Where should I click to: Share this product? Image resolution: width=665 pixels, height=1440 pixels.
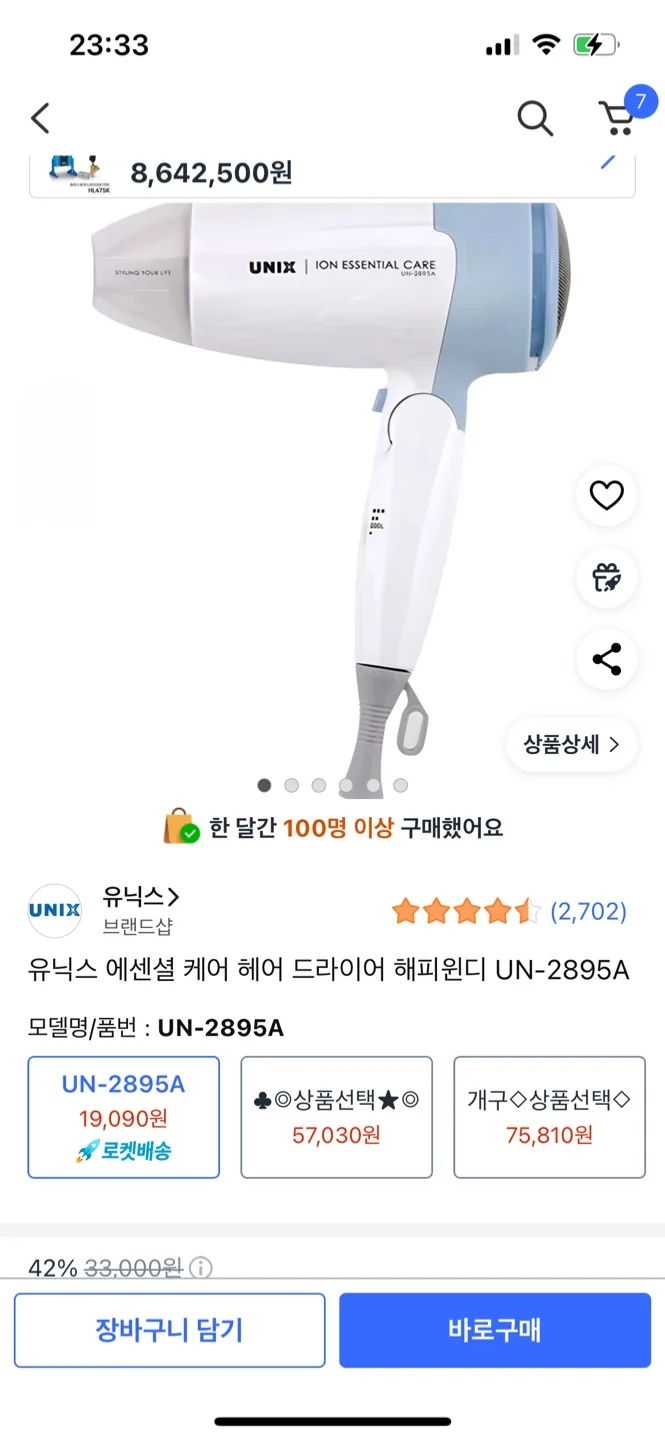[x=607, y=659]
